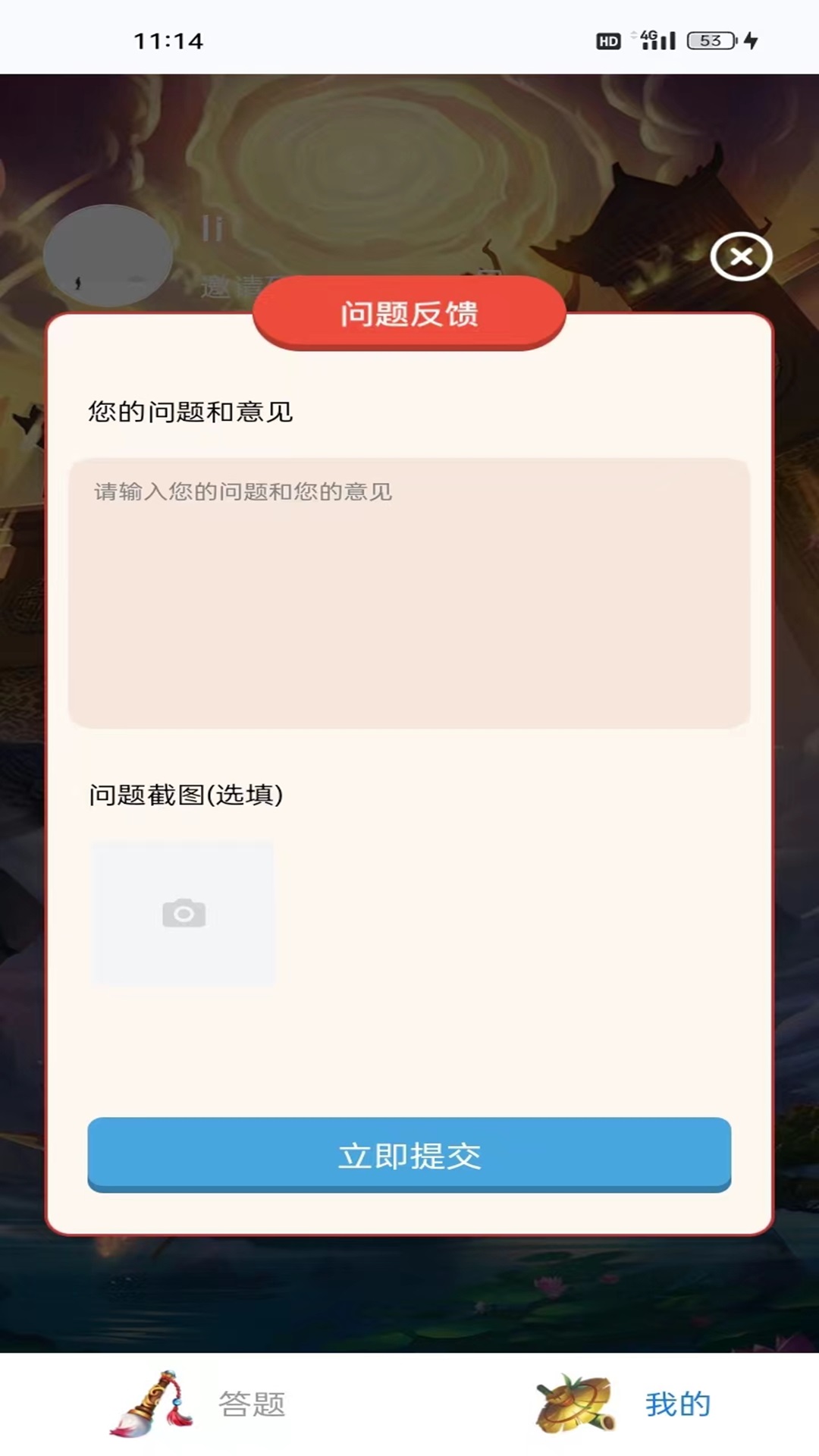Tap the circular X close button

coord(741,257)
